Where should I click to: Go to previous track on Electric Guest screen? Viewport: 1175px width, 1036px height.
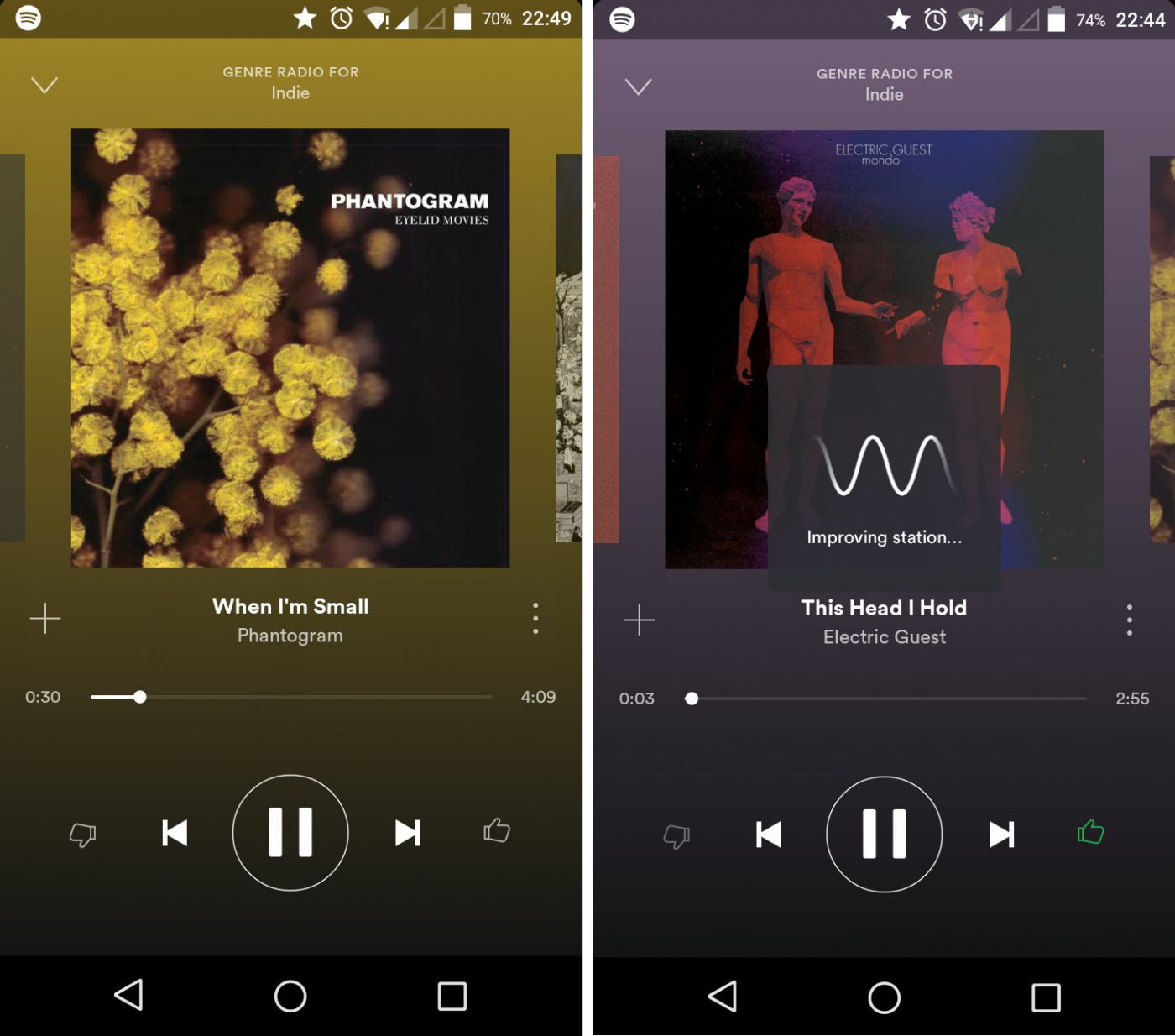[768, 834]
